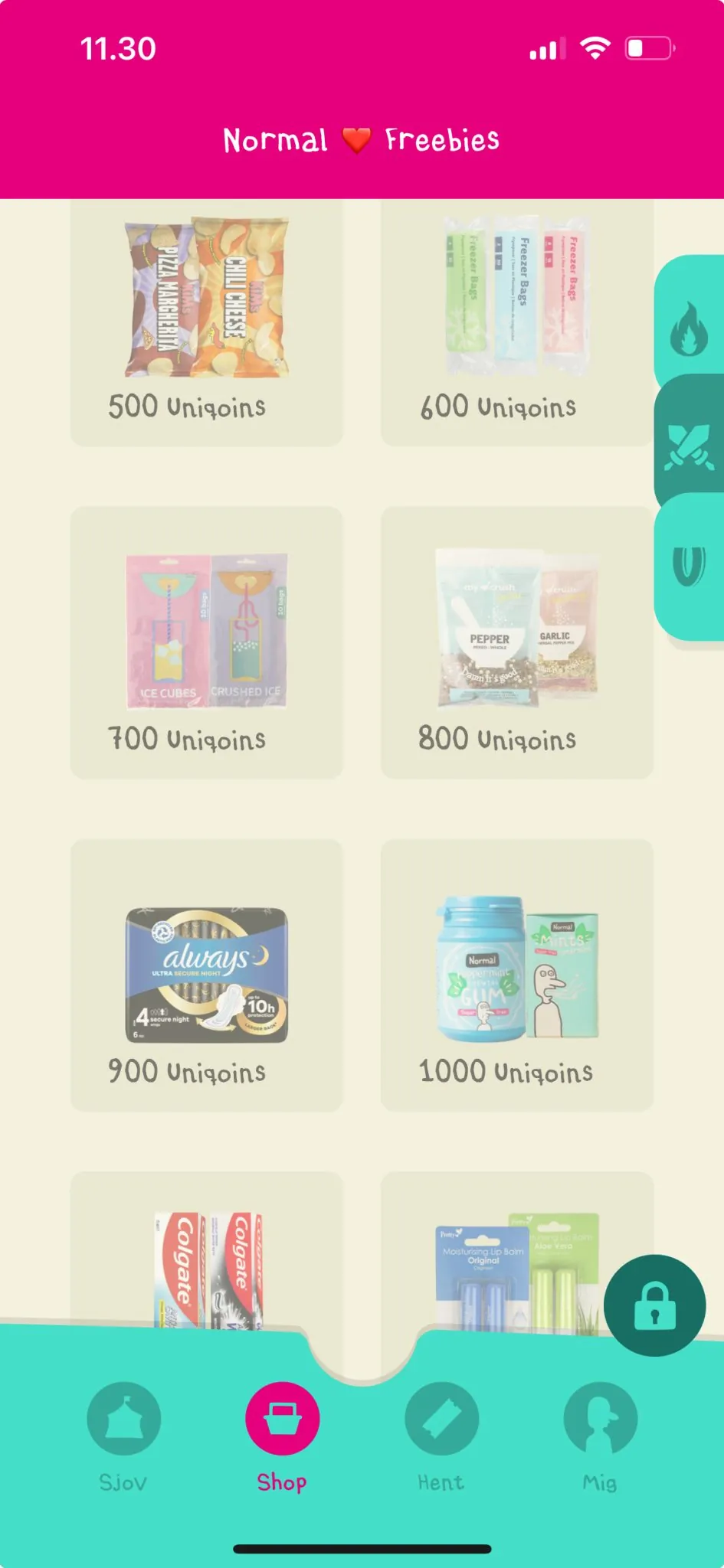Open the 1000 Uniqoins gum and mints
Viewport: 724px width, 1568px height.
[516, 975]
